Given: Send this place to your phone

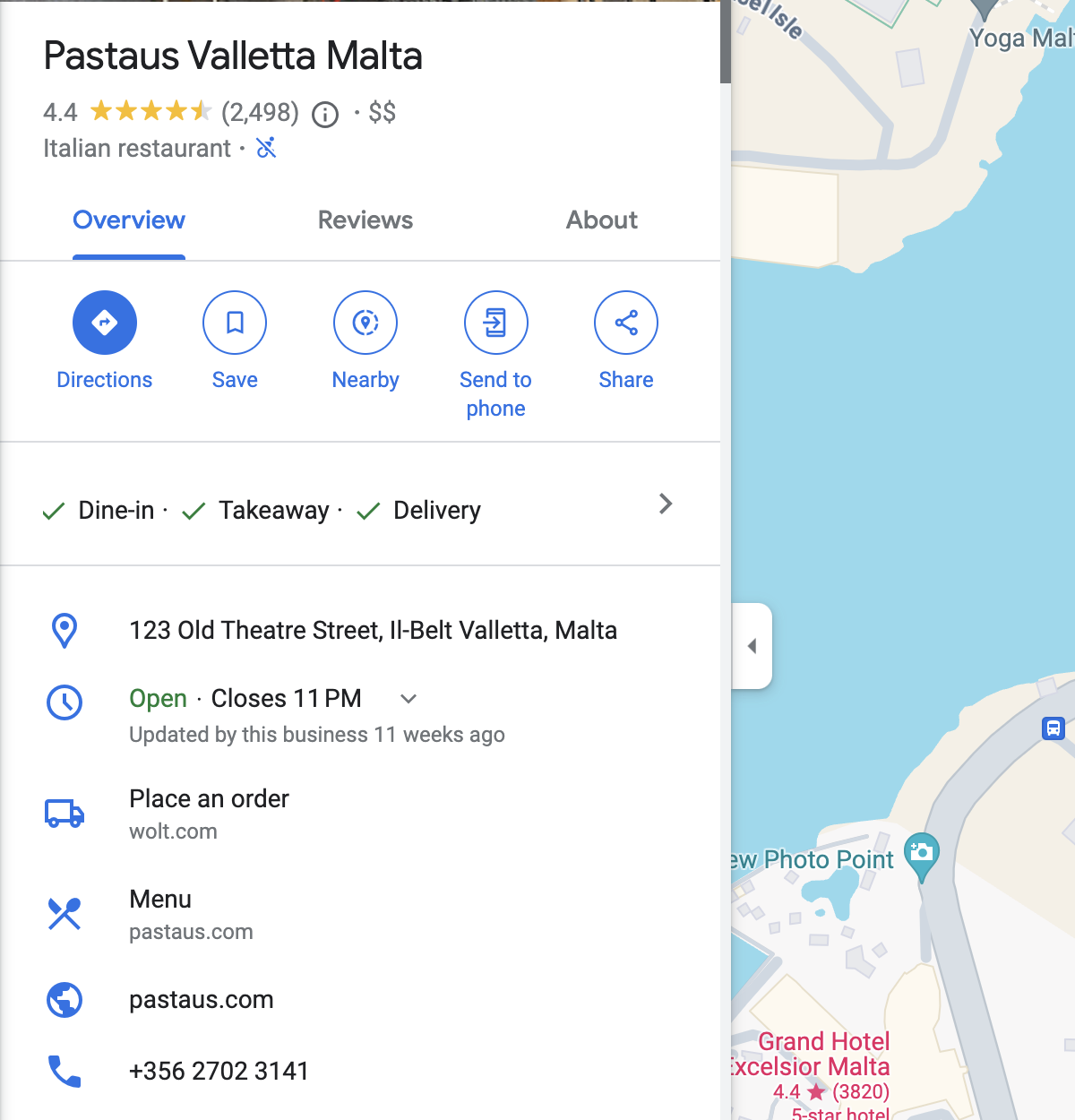Looking at the screenshot, I should pyautogui.click(x=495, y=323).
